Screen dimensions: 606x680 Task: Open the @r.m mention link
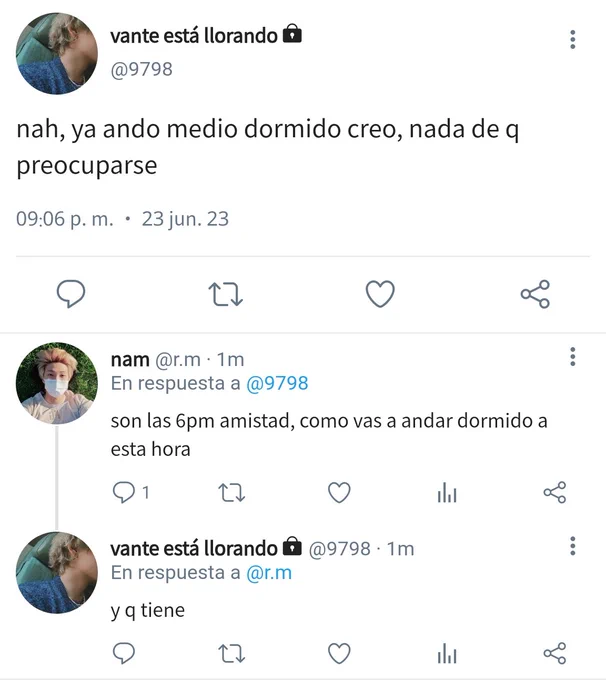[269, 573]
